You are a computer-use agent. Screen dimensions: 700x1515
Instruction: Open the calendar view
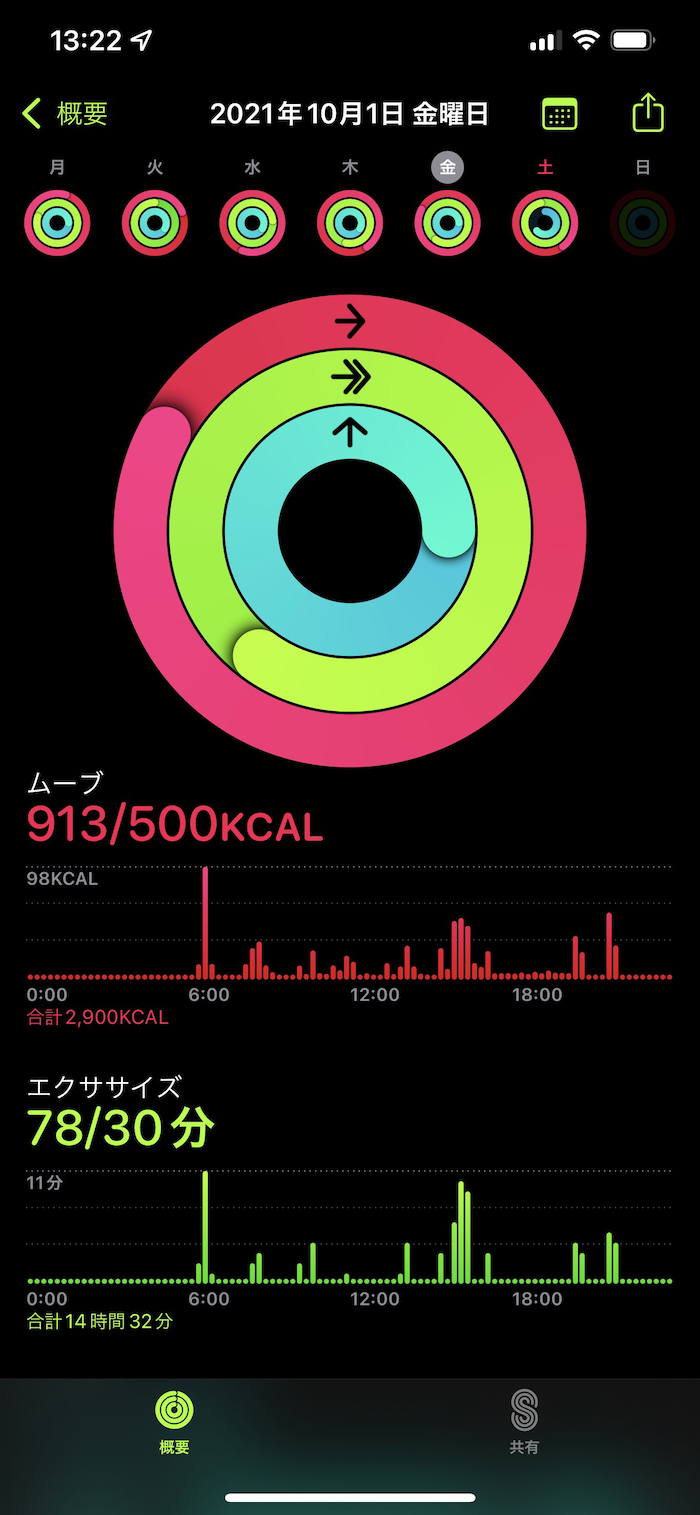(559, 114)
